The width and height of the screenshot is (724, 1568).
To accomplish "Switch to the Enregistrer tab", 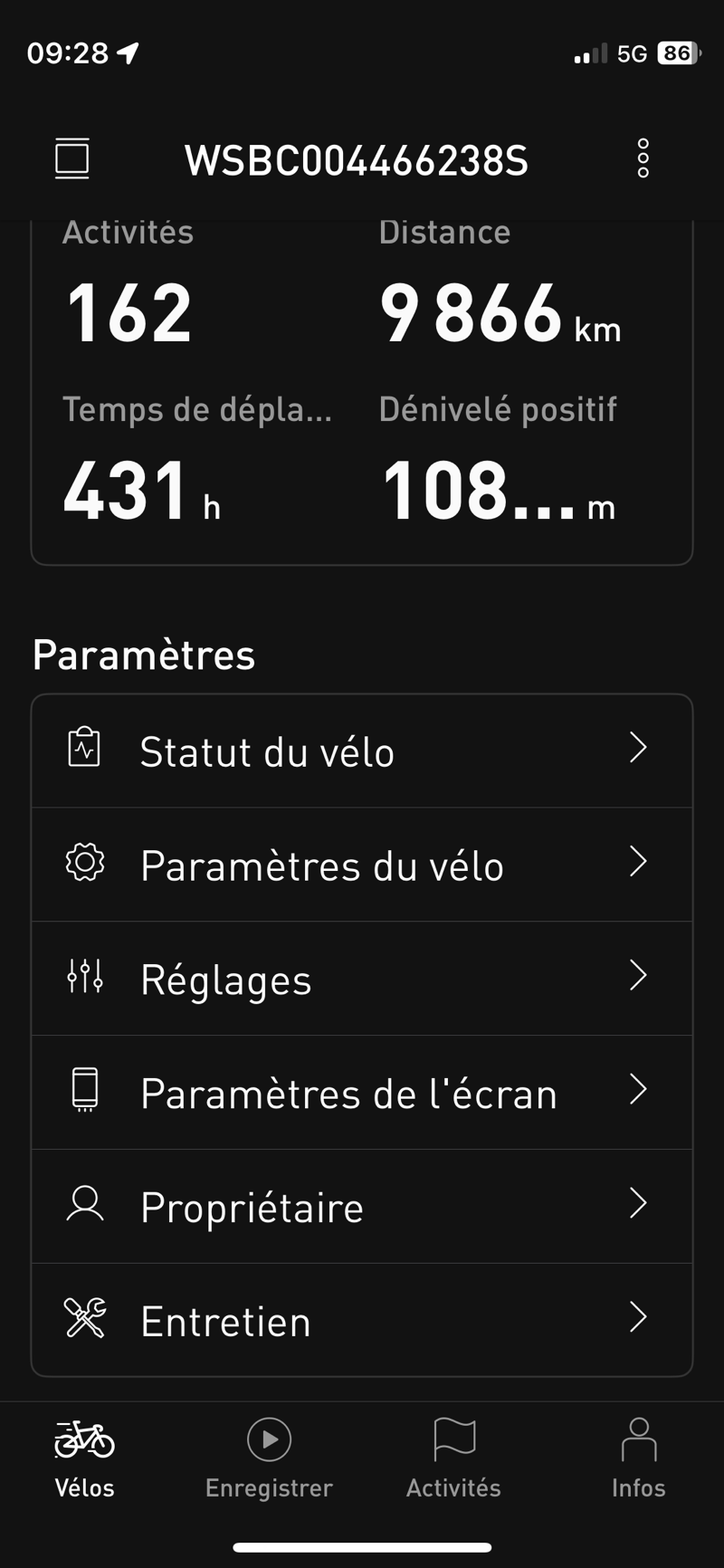I will tap(269, 1459).
